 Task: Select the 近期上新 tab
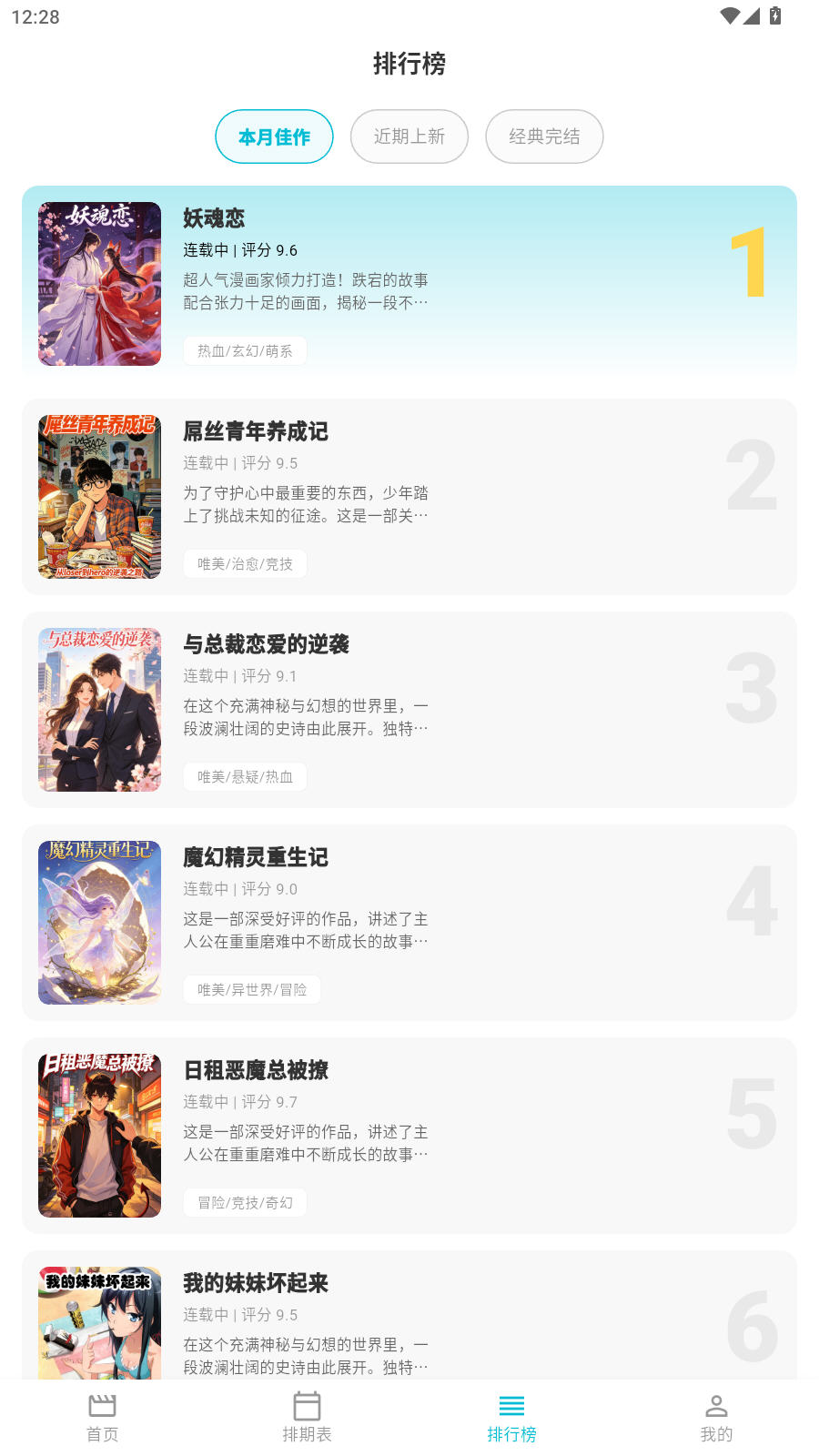click(x=409, y=136)
